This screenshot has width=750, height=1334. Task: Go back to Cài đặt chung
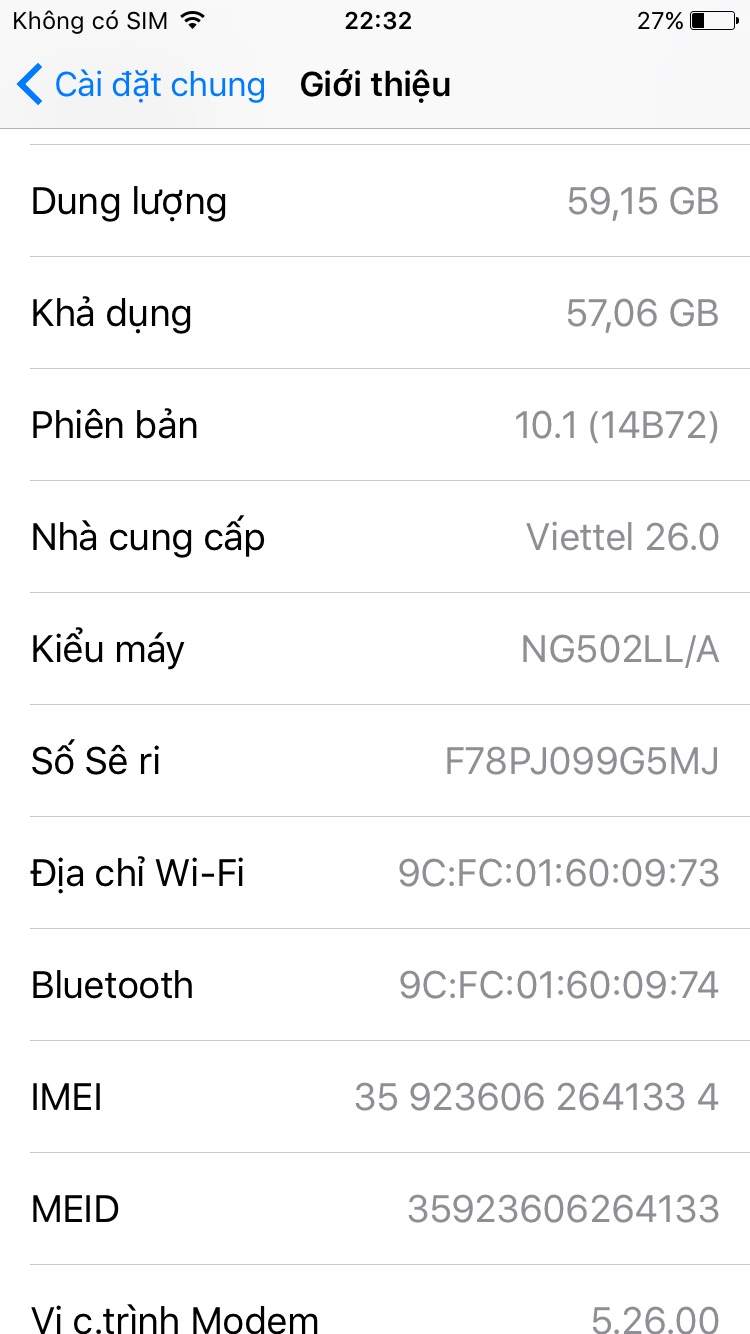point(141,85)
